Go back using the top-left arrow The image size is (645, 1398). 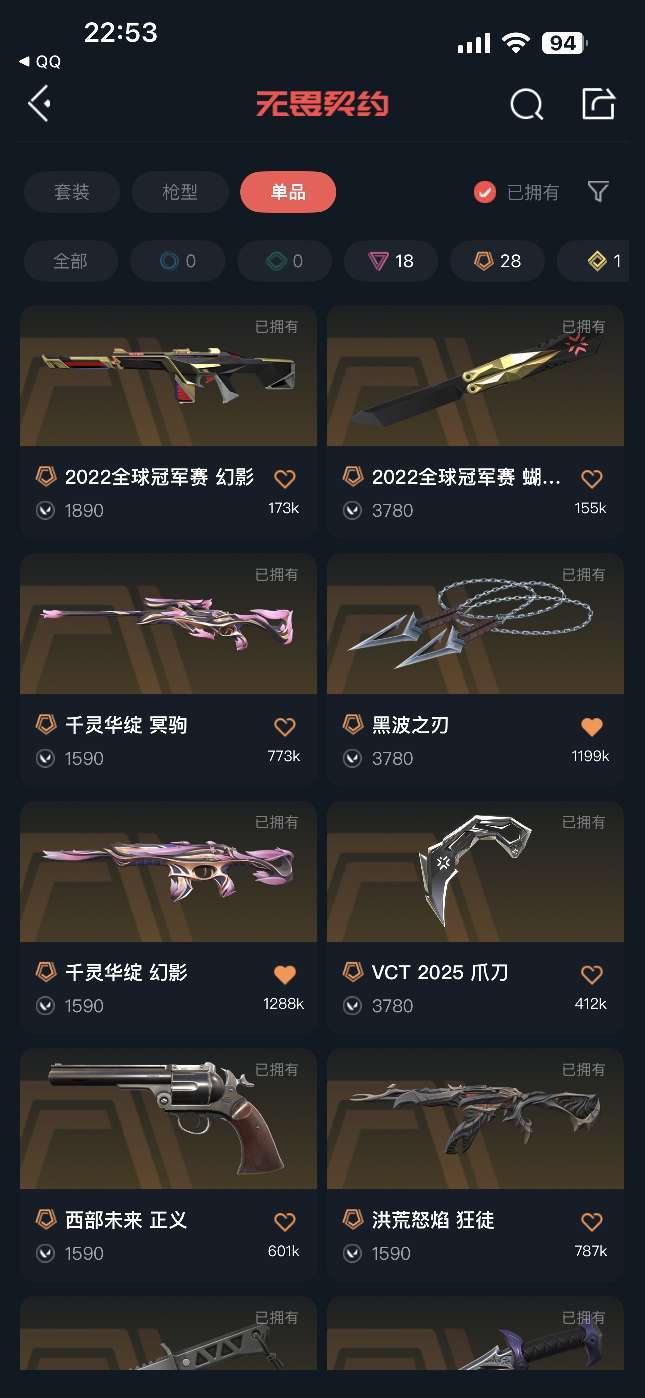[x=39, y=103]
